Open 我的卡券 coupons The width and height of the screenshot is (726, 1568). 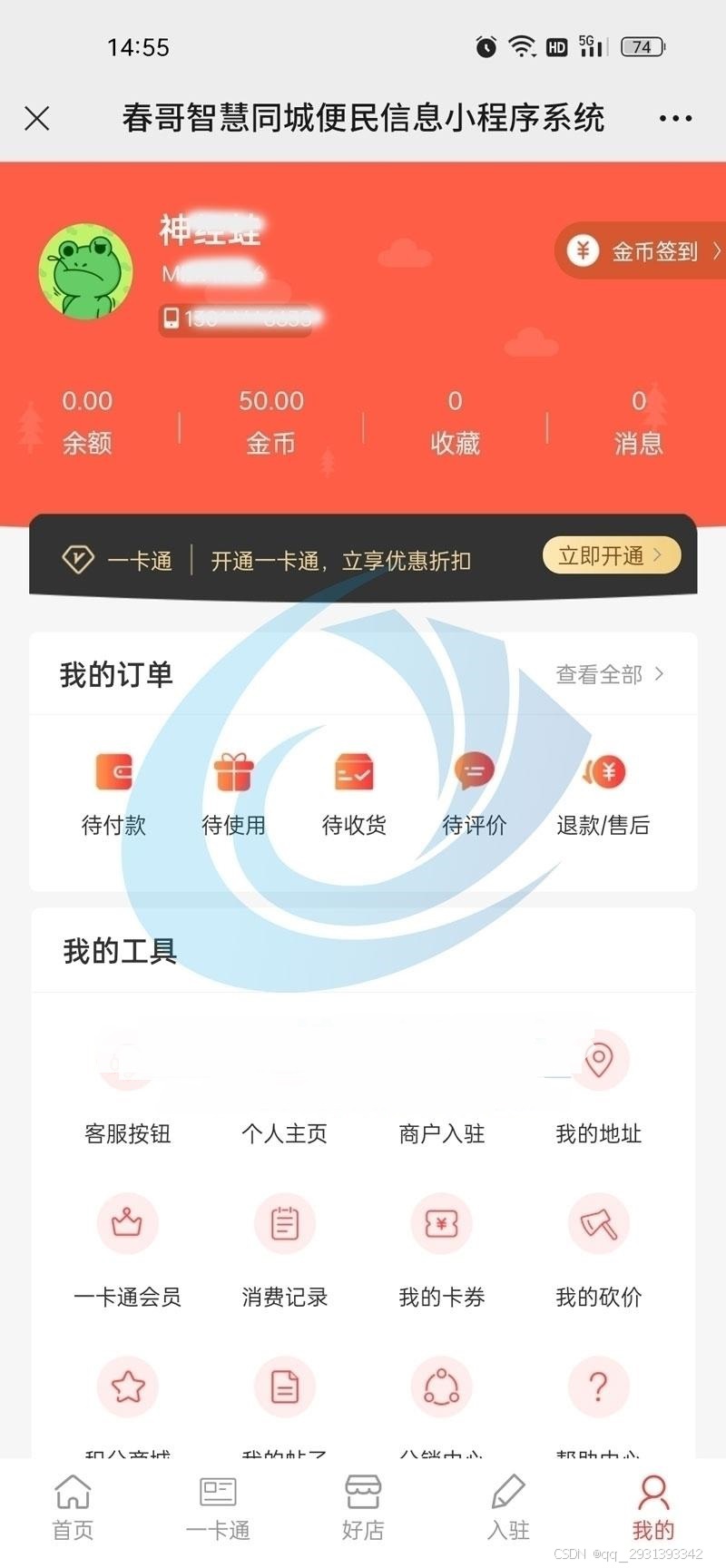click(x=441, y=1249)
